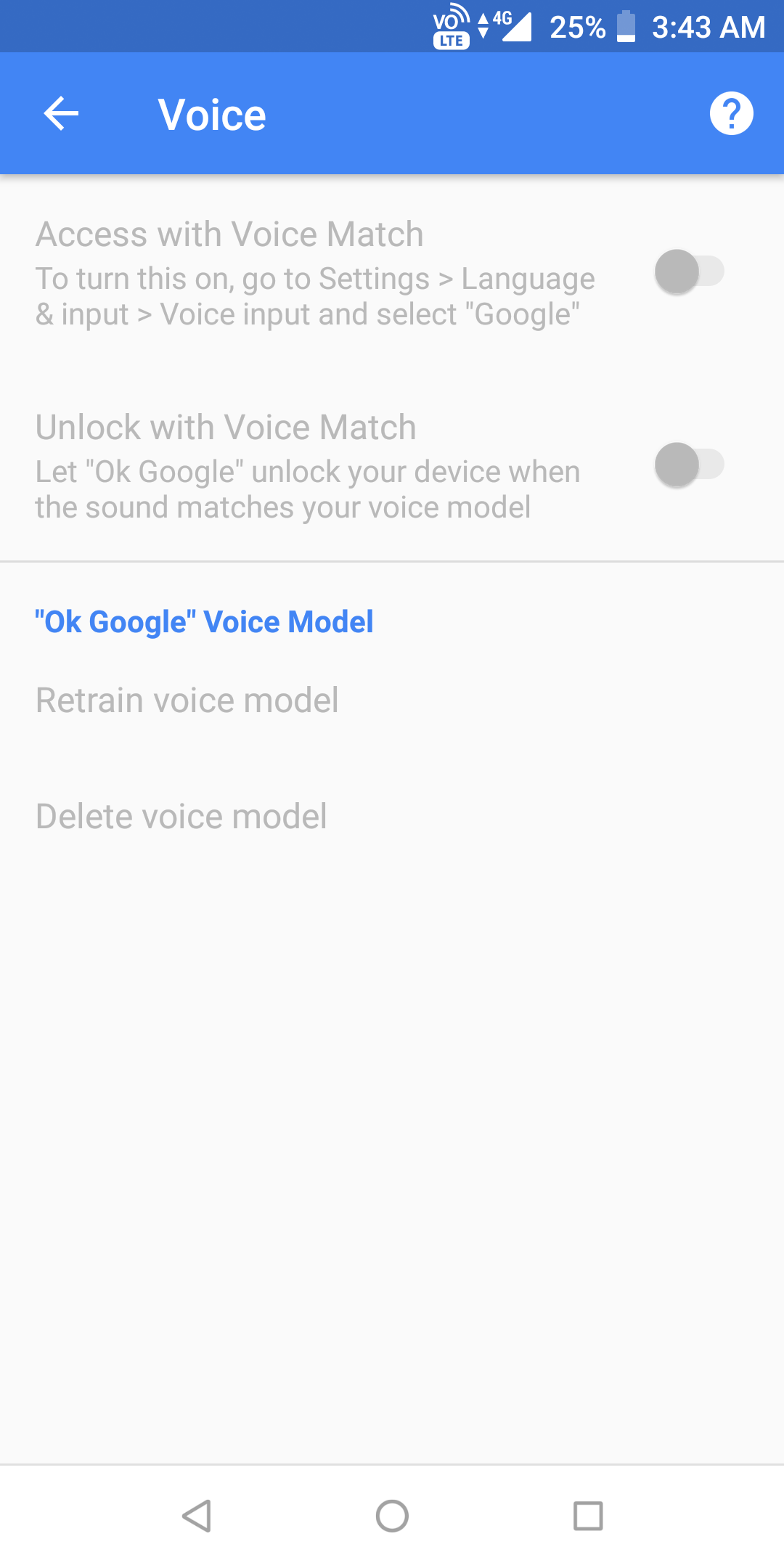
Task: Go back using the app bar arrow
Action: click(61, 114)
